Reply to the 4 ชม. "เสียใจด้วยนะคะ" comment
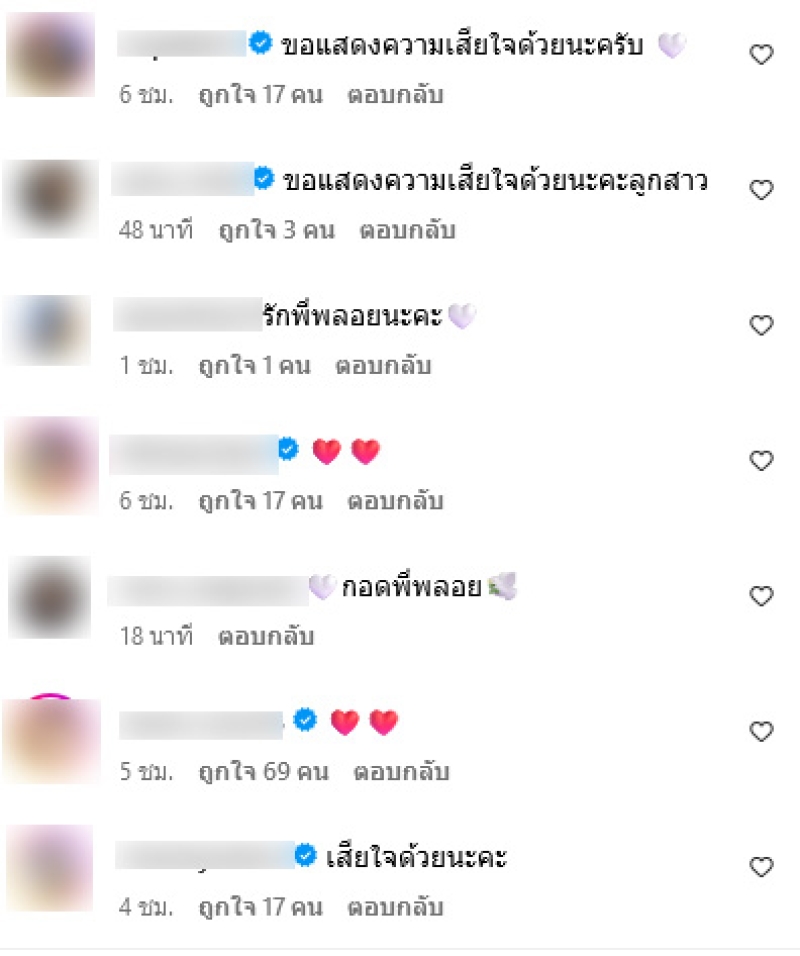Screen dimensions: 800x956 (394, 908)
